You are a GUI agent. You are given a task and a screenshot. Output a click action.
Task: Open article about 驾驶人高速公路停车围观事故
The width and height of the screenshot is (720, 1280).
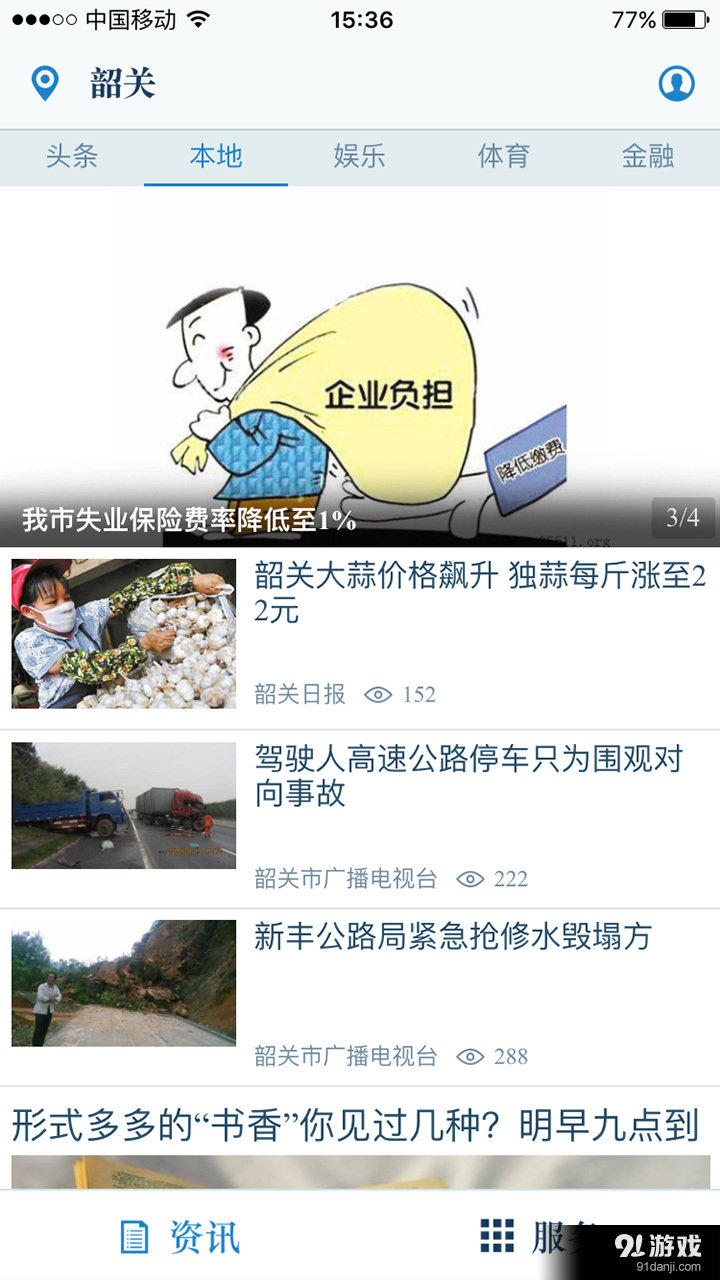click(470, 782)
